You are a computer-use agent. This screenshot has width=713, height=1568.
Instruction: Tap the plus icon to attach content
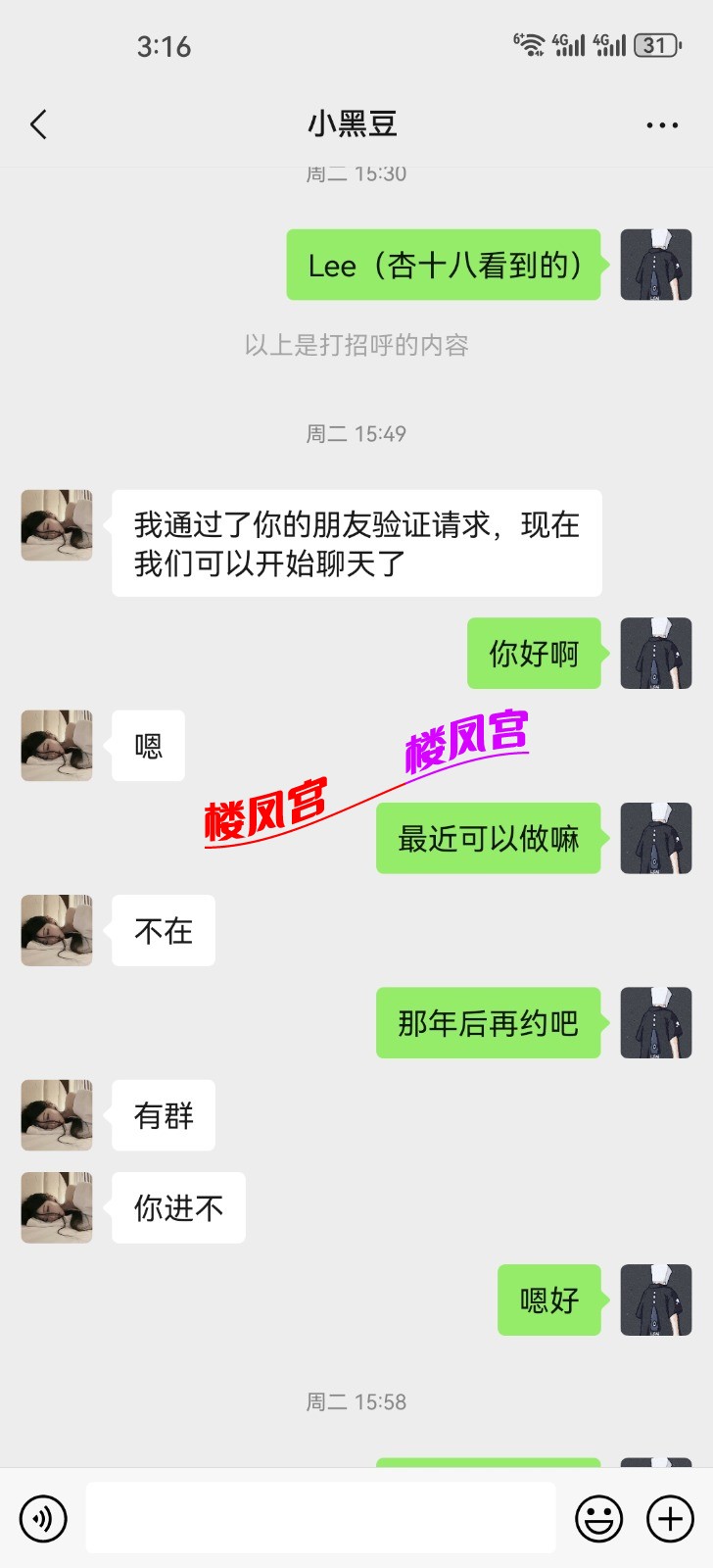(x=668, y=1517)
